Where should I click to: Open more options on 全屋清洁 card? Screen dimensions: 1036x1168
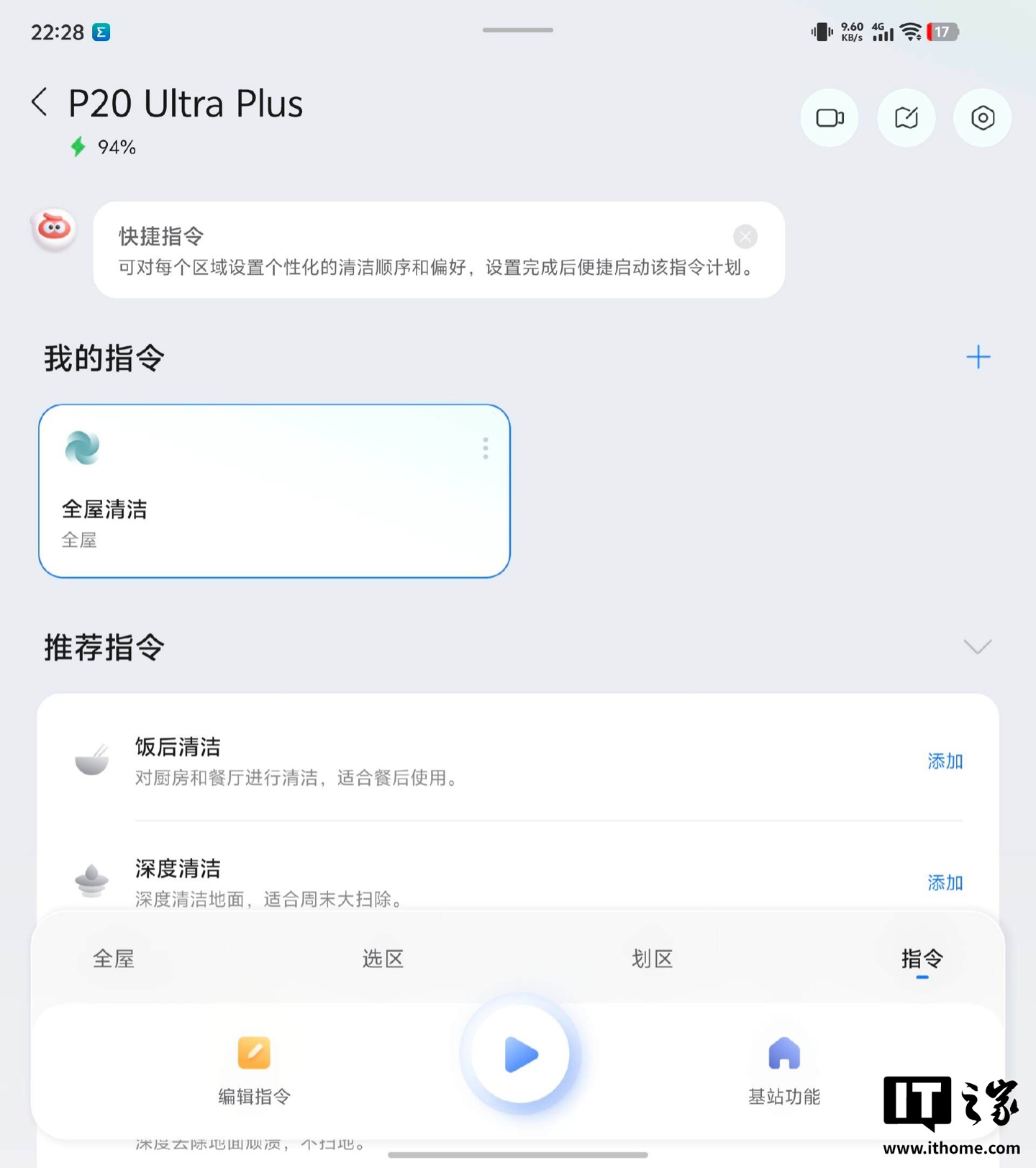click(486, 448)
